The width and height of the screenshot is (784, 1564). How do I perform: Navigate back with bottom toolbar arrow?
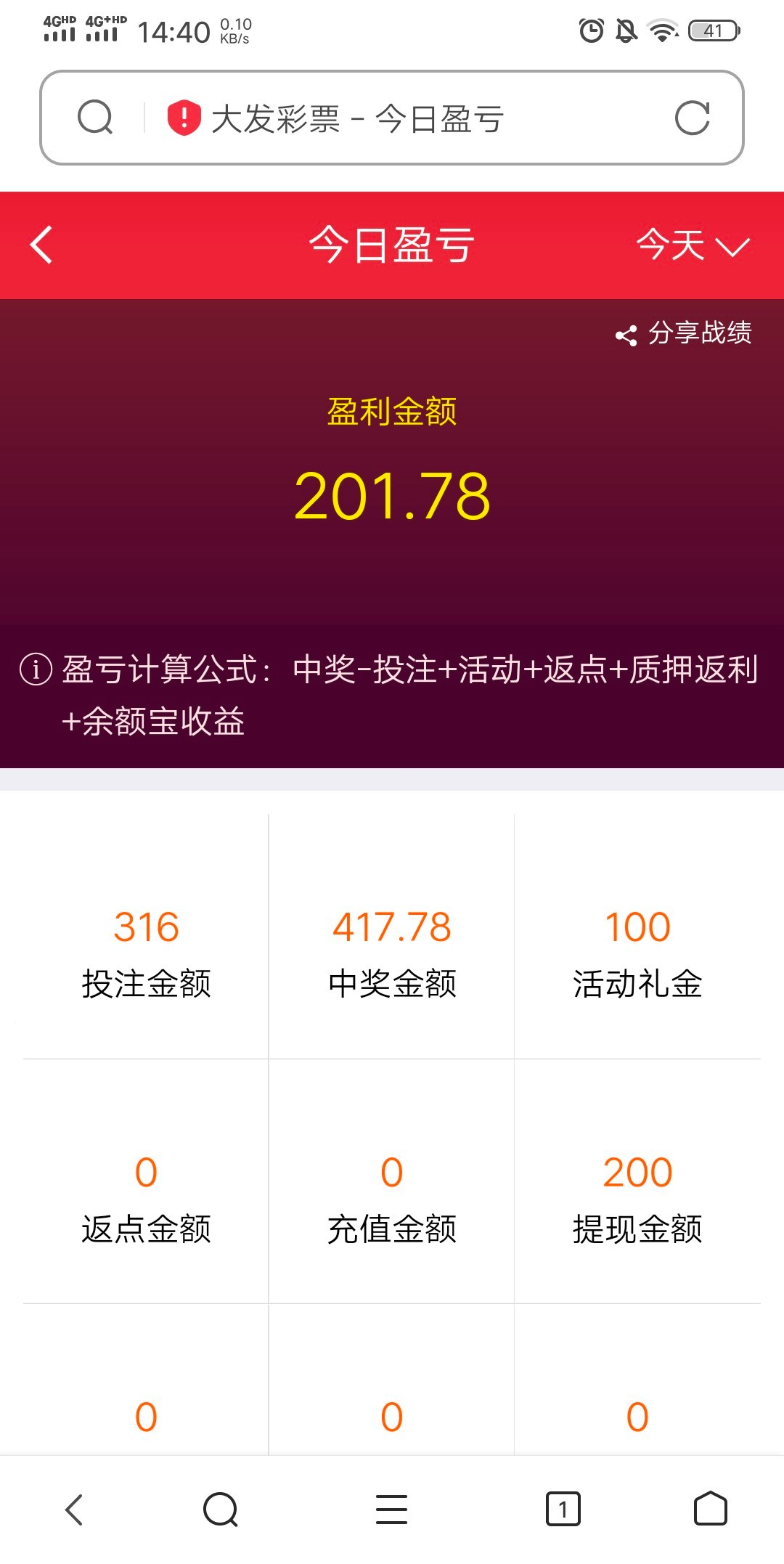[74, 1510]
